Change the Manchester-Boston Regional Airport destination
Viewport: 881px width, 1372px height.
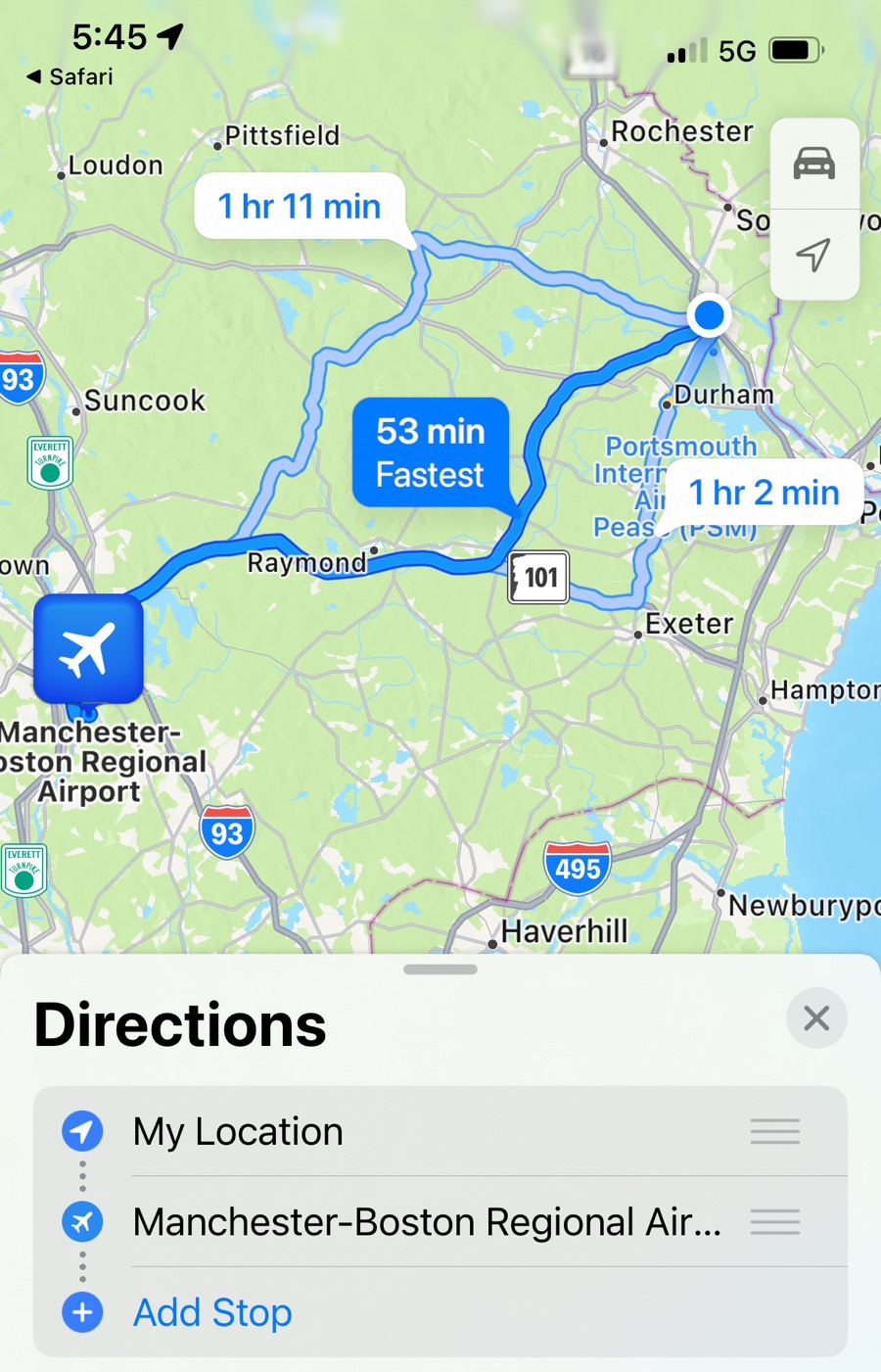point(427,1222)
